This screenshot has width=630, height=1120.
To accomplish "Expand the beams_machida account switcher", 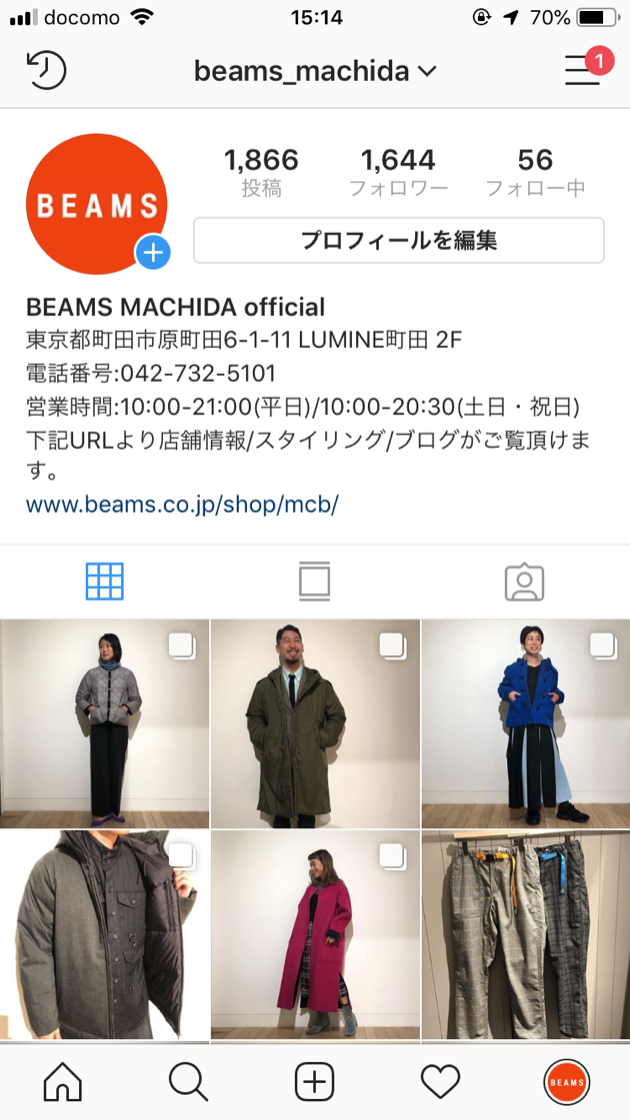I will point(315,71).
